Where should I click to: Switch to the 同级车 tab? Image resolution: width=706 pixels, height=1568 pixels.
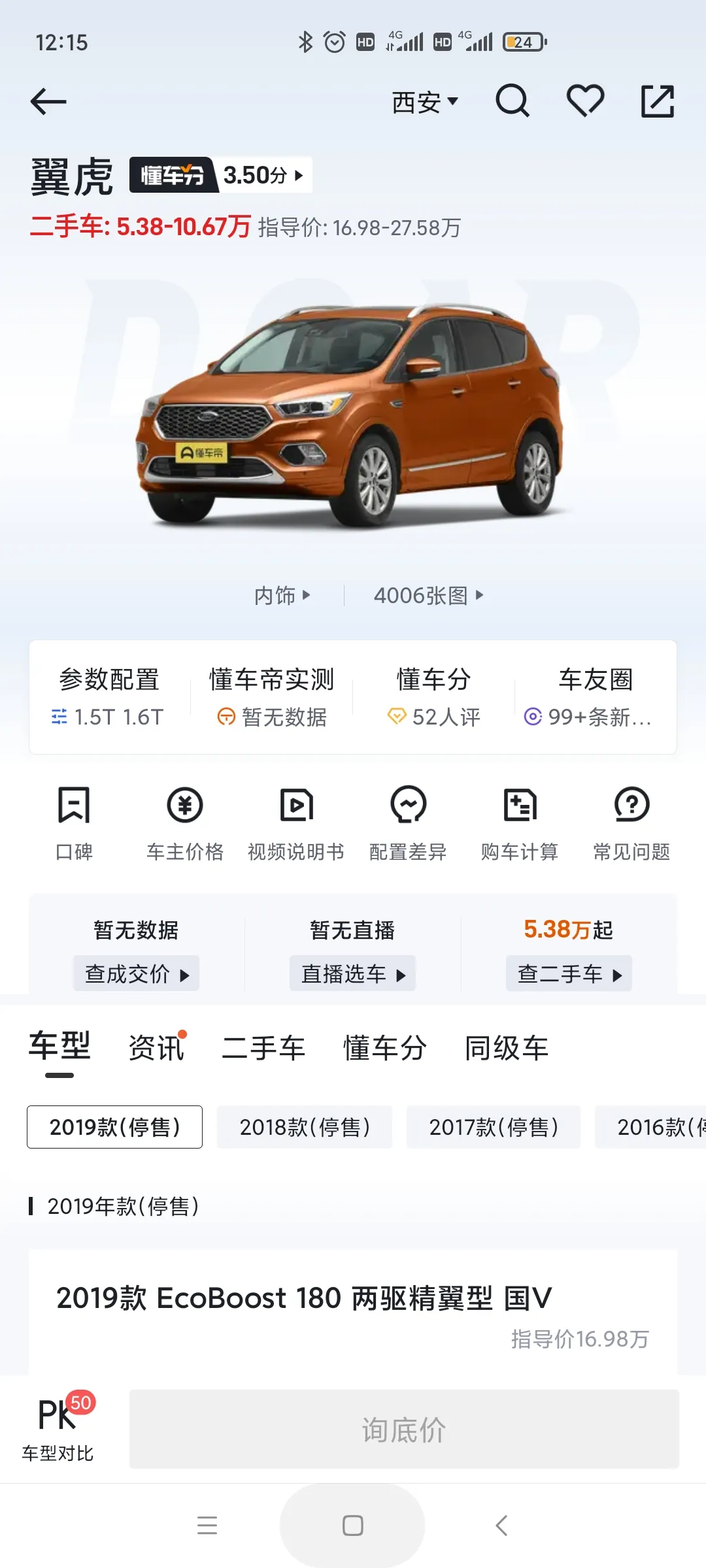point(507,1048)
